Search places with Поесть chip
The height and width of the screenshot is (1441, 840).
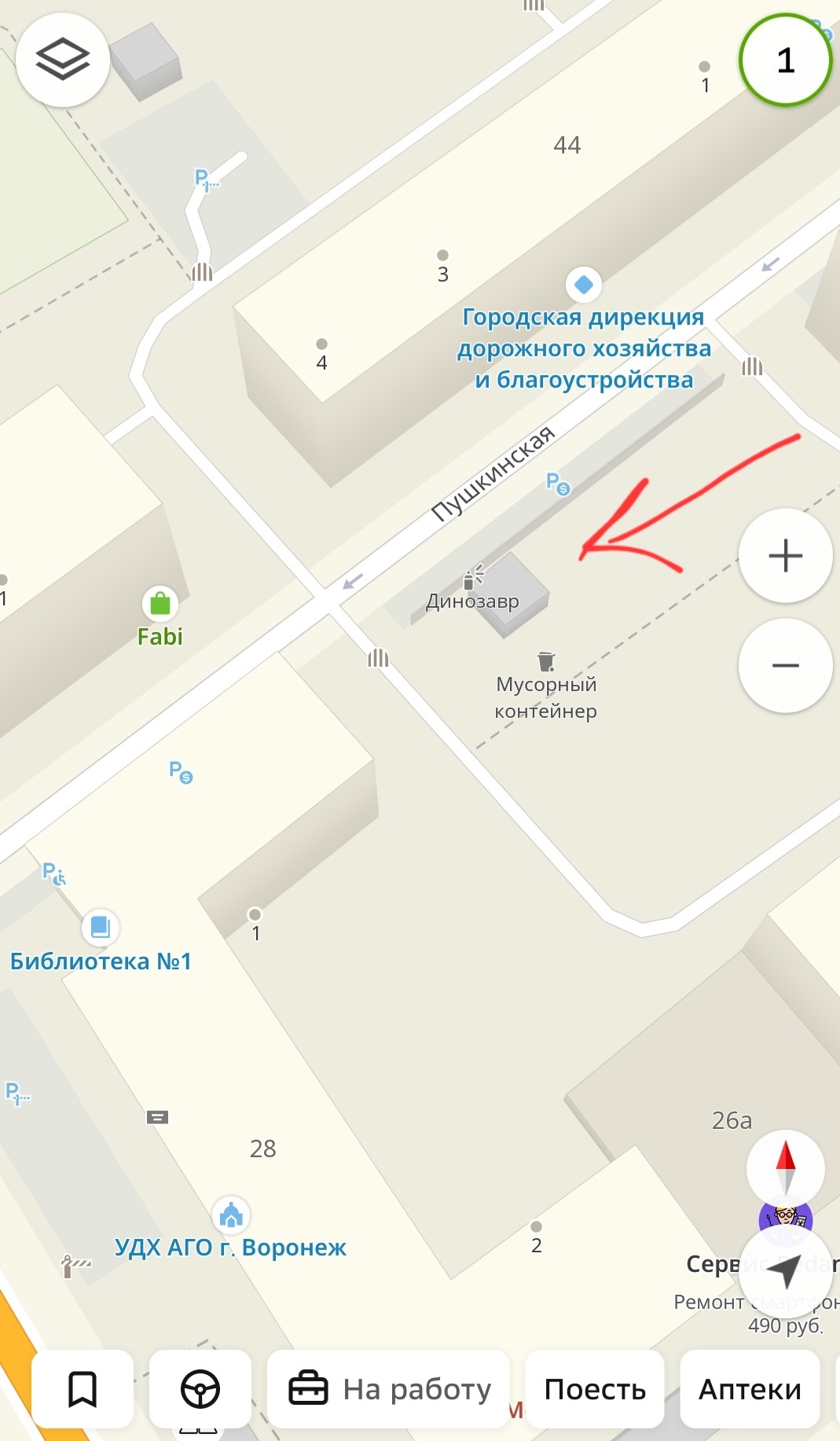(x=595, y=1389)
